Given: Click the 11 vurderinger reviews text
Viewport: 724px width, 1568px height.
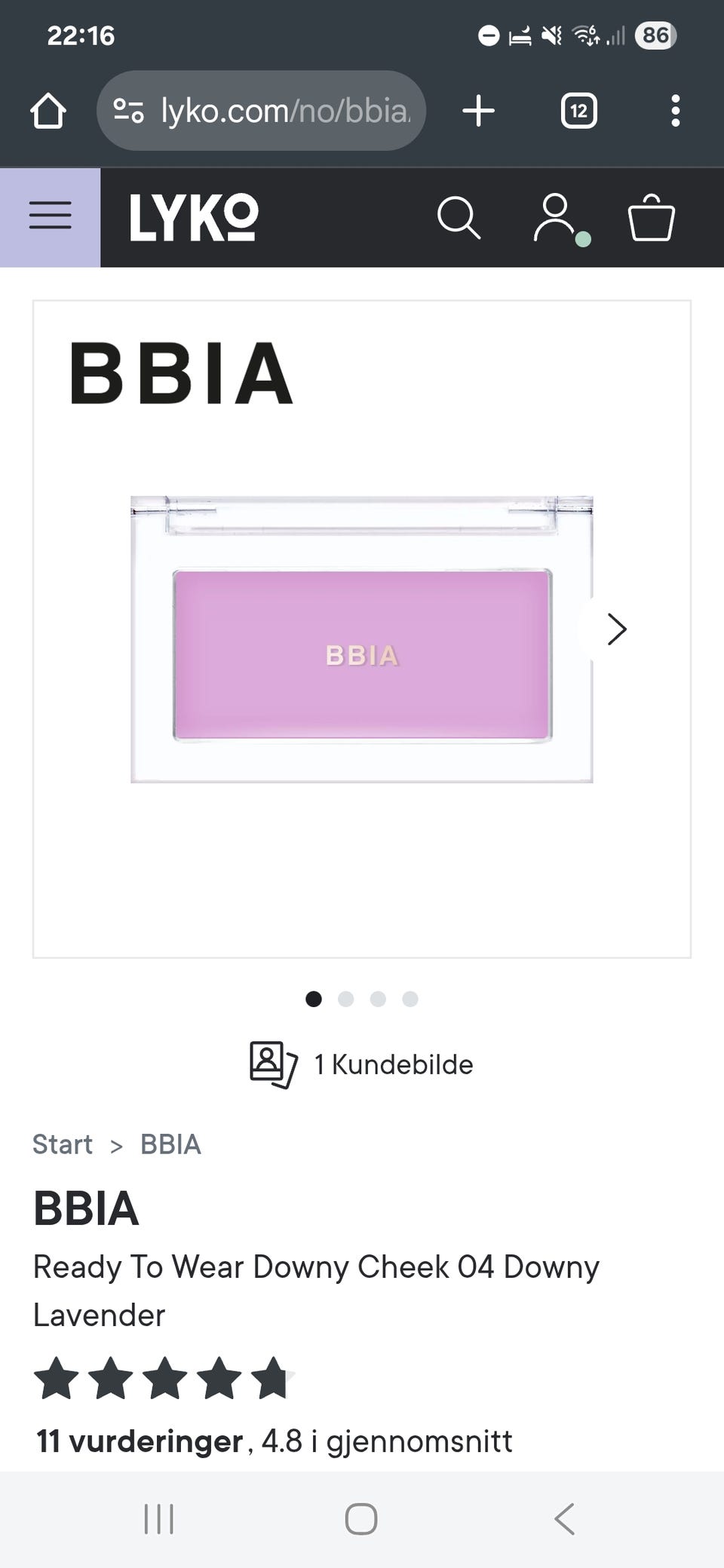Looking at the screenshot, I should tap(138, 1441).
